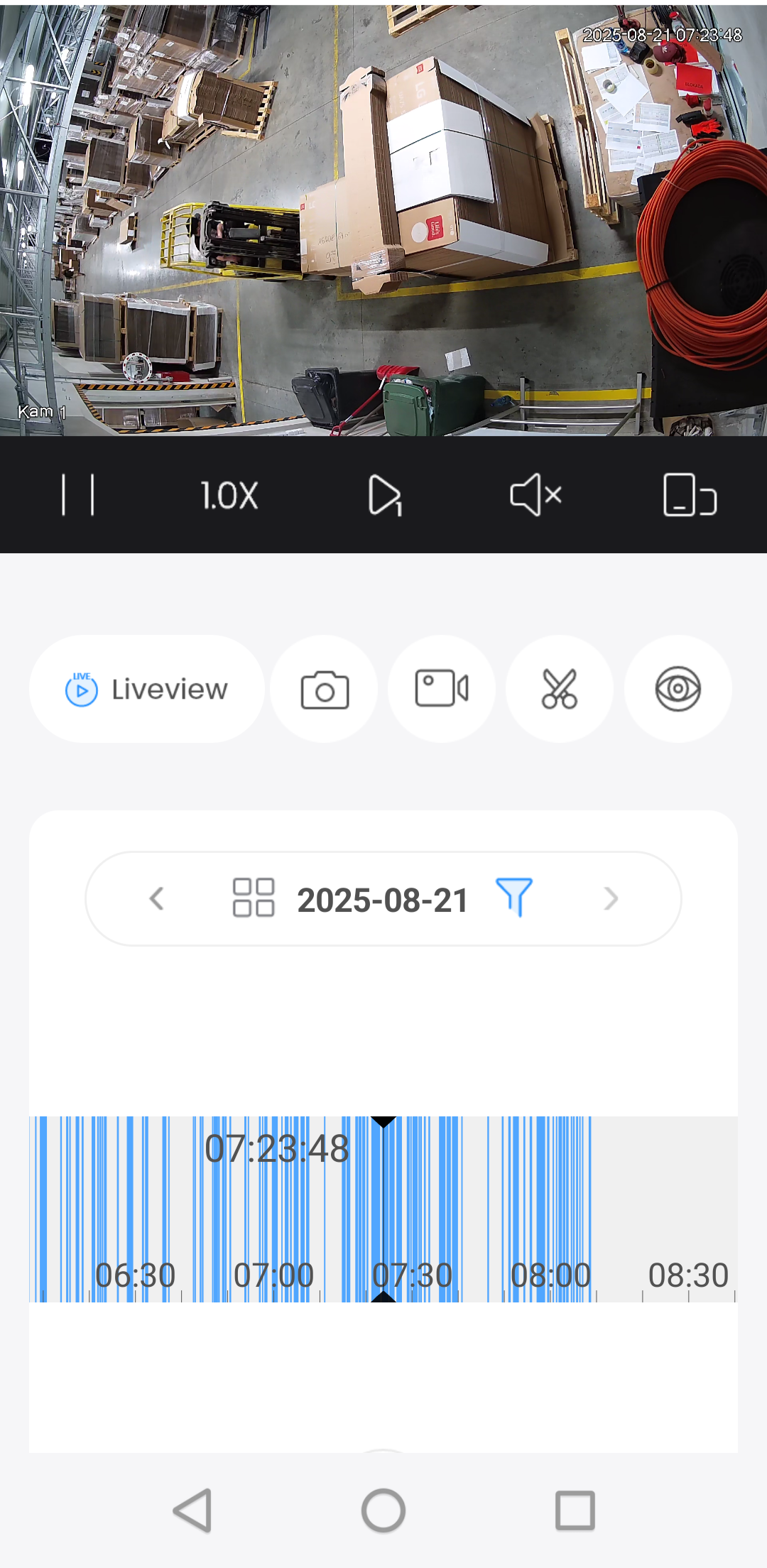This screenshot has width=767, height=1568.
Task: Open the scissors clip tool
Action: pos(560,689)
